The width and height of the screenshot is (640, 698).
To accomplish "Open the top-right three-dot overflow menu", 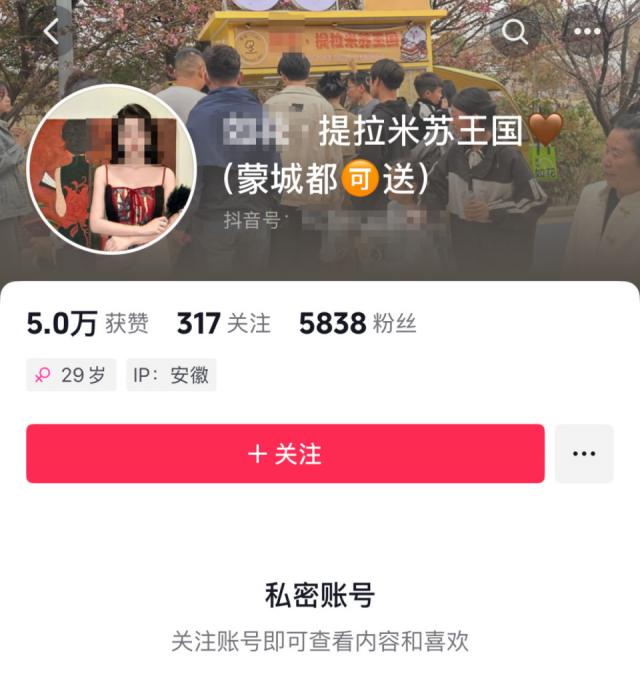I will click(x=587, y=32).
